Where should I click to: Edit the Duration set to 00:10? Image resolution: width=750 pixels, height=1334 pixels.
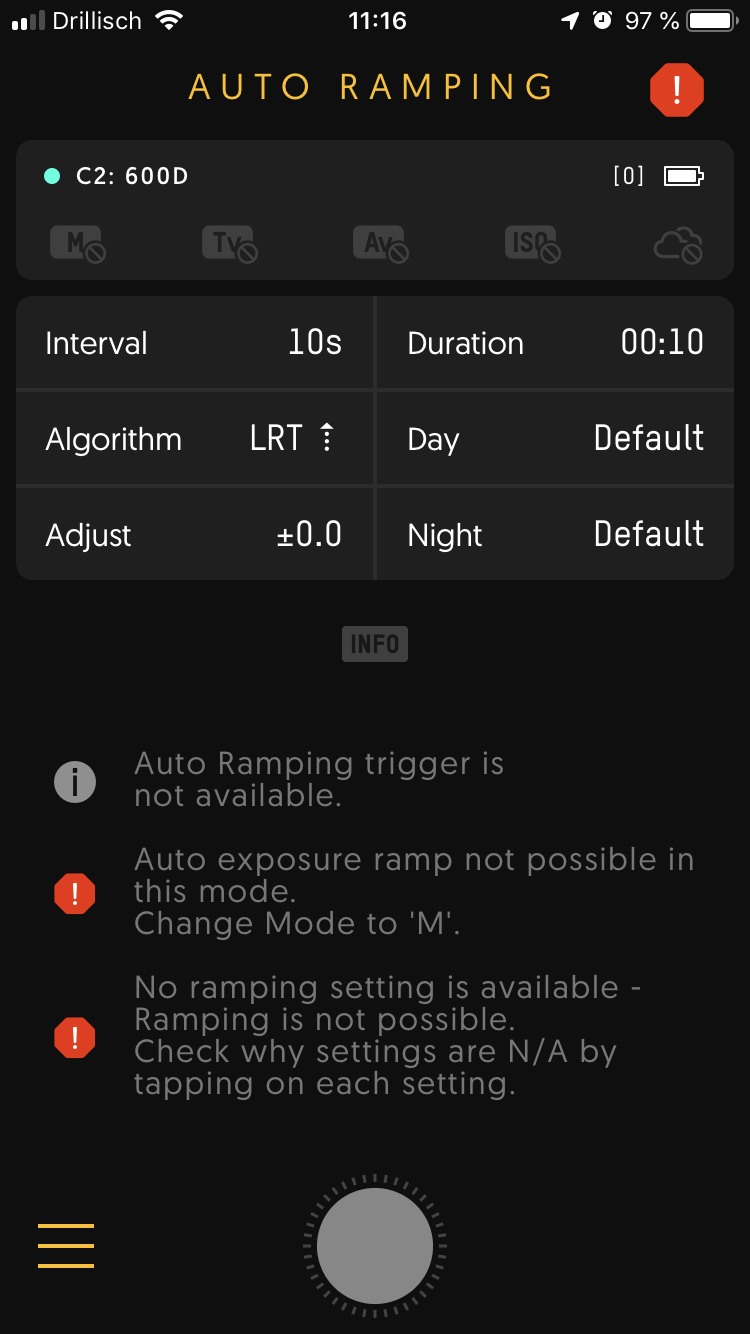point(555,343)
